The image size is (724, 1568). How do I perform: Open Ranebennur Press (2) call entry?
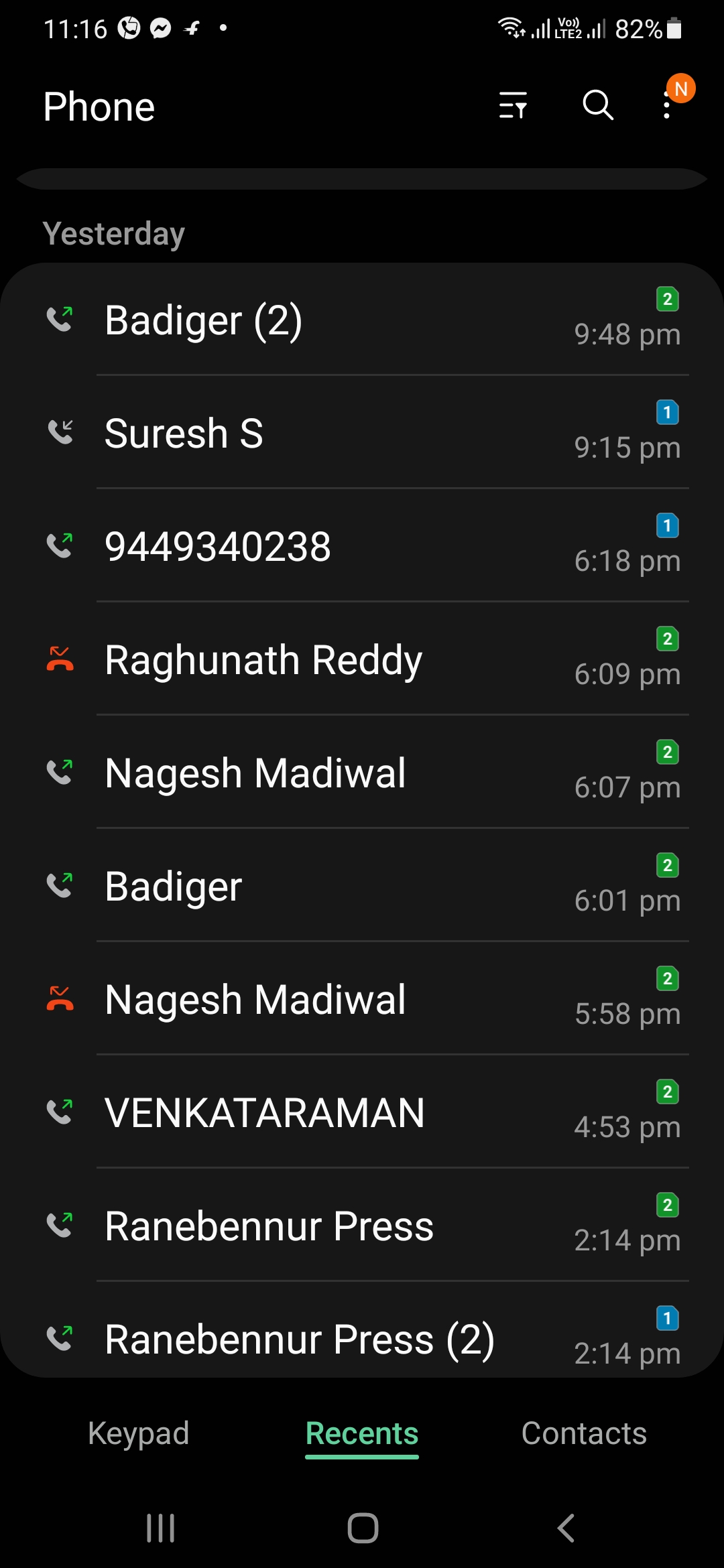point(362,1339)
